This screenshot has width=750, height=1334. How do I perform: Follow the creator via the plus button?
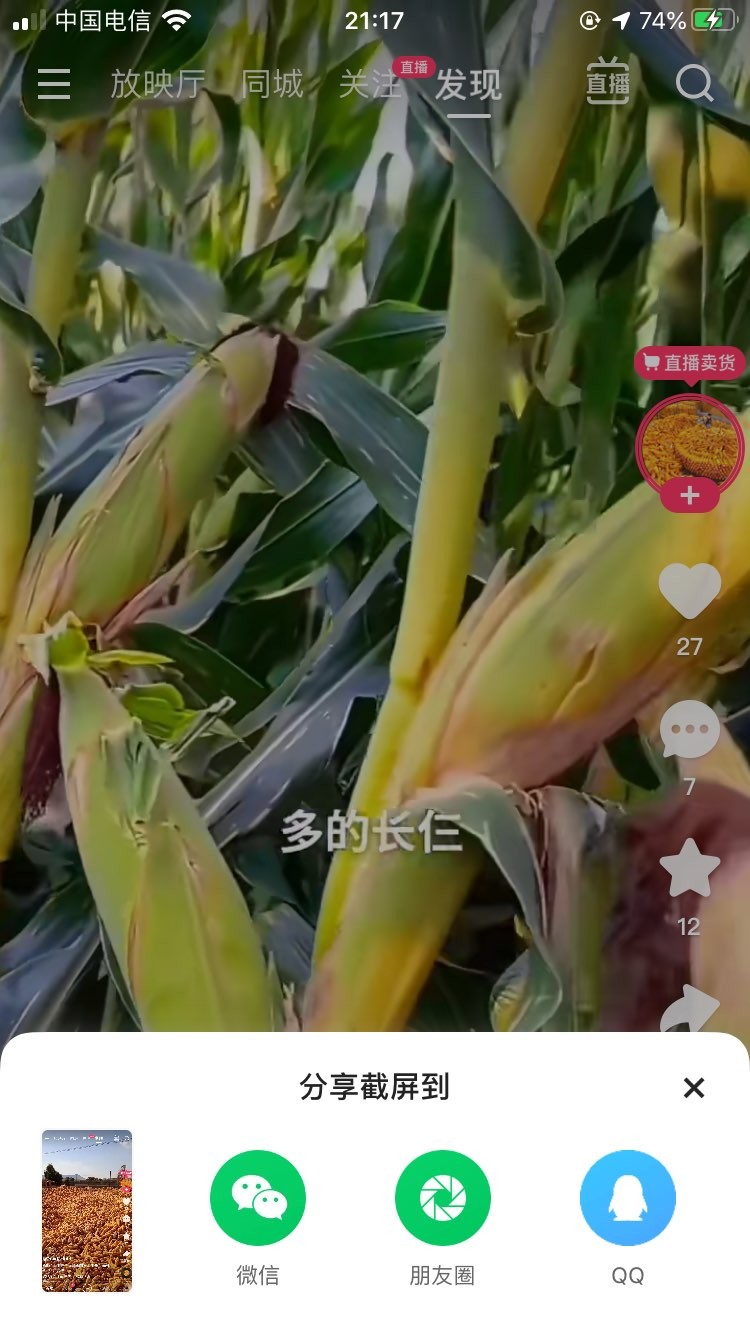689,496
